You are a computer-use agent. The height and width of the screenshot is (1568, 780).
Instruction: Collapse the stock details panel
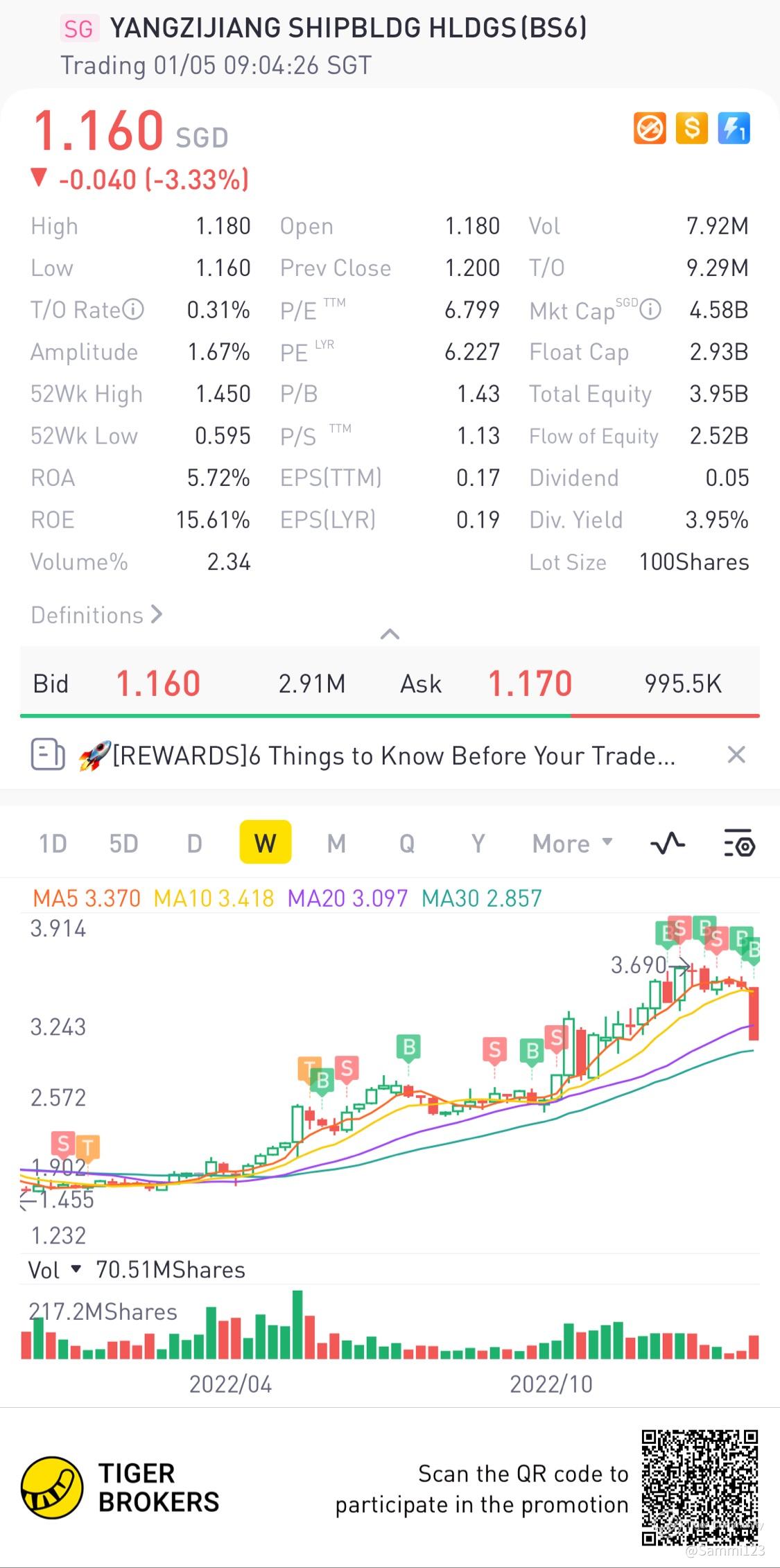(x=390, y=634)
